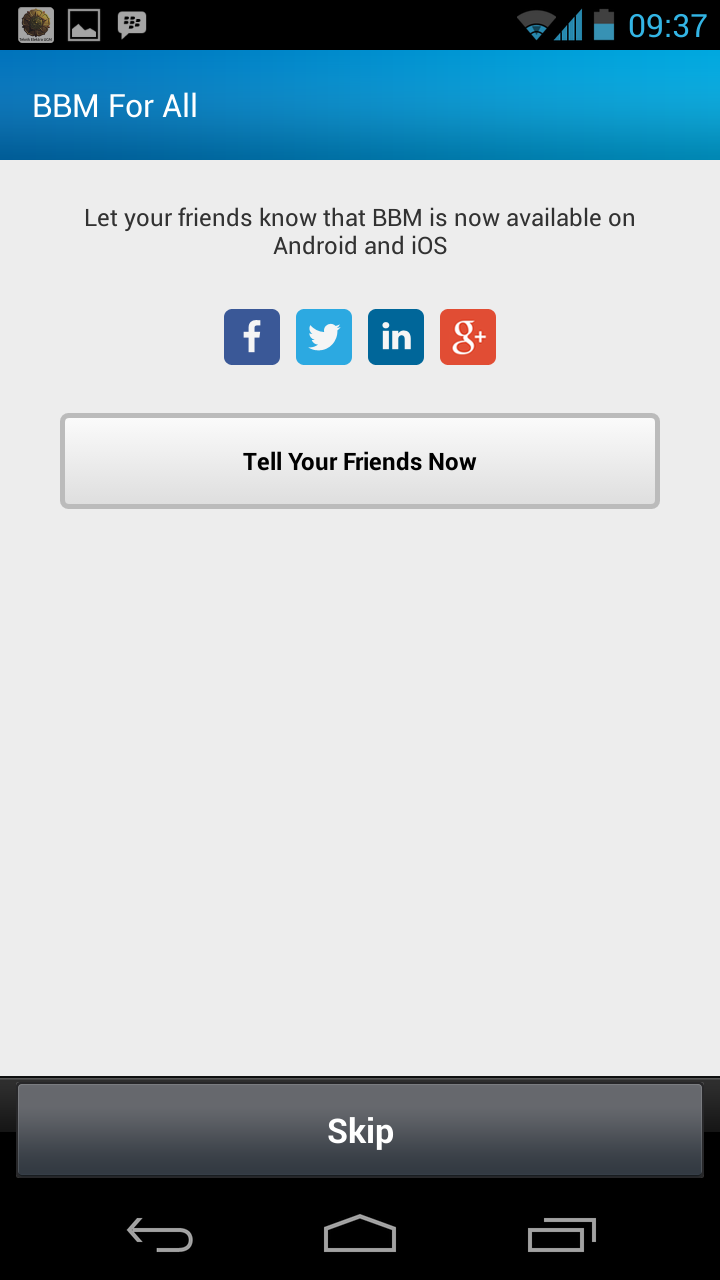Go back with the system back button
Viewport: 720px width, 1280px height.
point(160,1235)
